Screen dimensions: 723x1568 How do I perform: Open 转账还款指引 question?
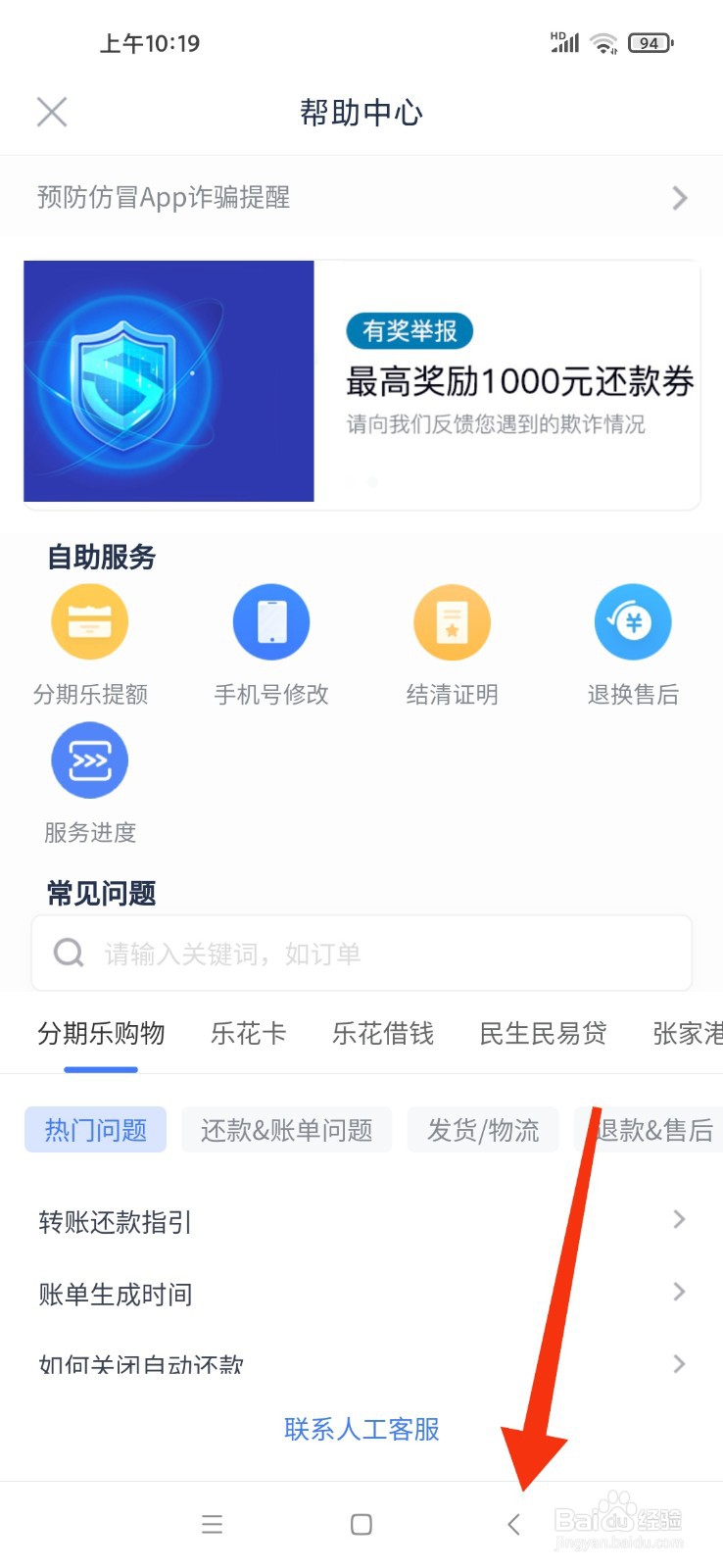[x=361, y=1221]
